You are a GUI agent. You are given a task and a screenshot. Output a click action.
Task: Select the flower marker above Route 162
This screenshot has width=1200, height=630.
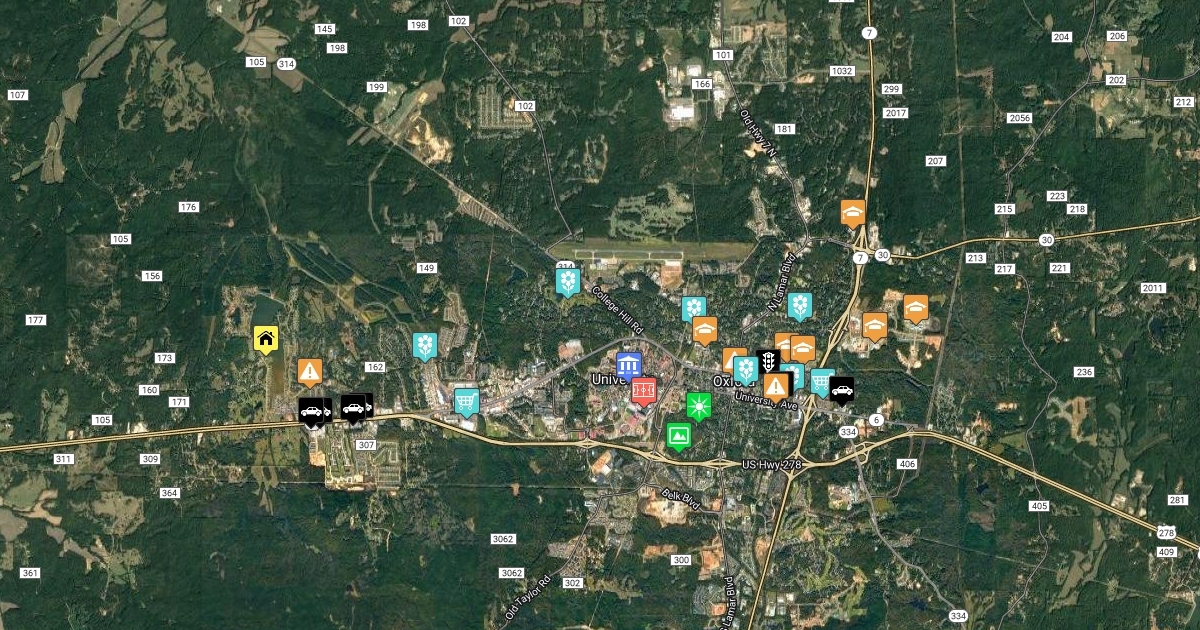(425, 345)
